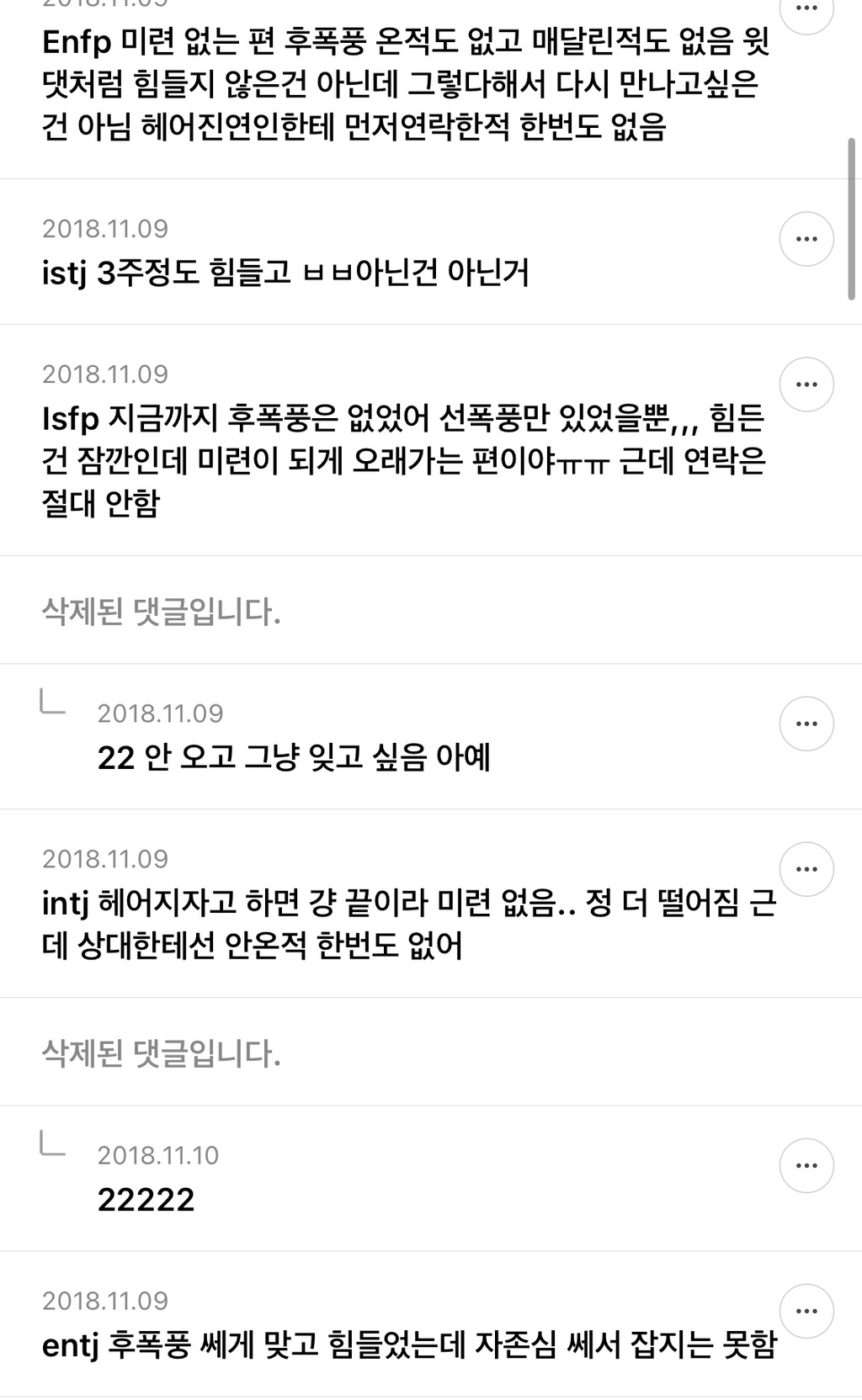Open the more options for the '22 안 오고' reply
862x1400 pixels.
806,724
